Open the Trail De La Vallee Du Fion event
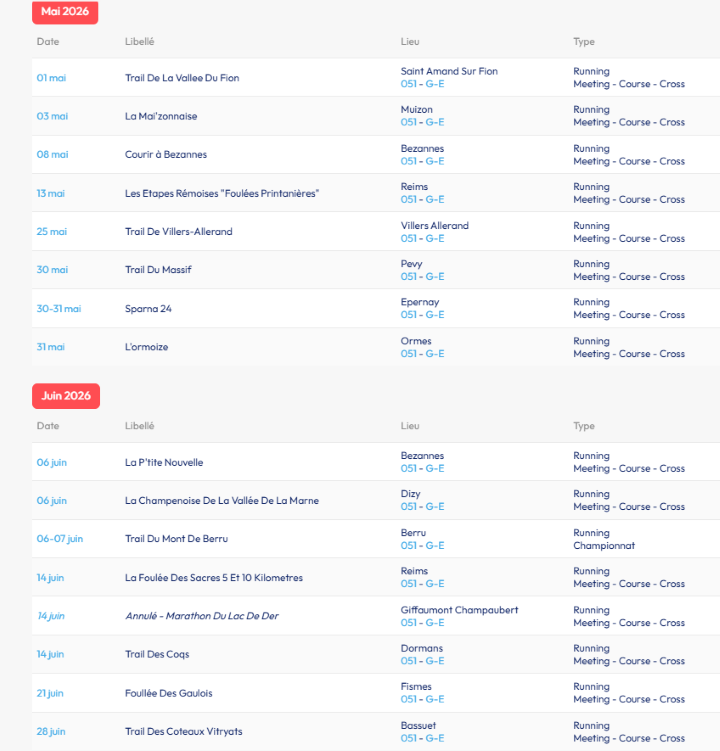Image resolution: width=720 pixels, height=751 pixels. pos(182,78)
